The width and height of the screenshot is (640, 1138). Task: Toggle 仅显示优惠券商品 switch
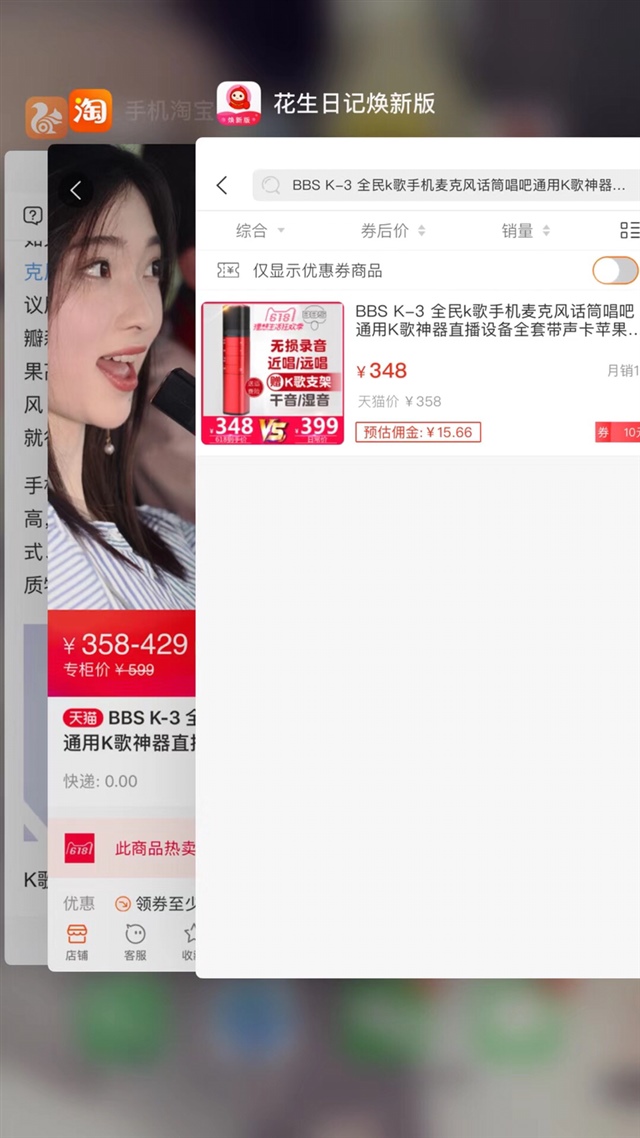tap(614, 270)
